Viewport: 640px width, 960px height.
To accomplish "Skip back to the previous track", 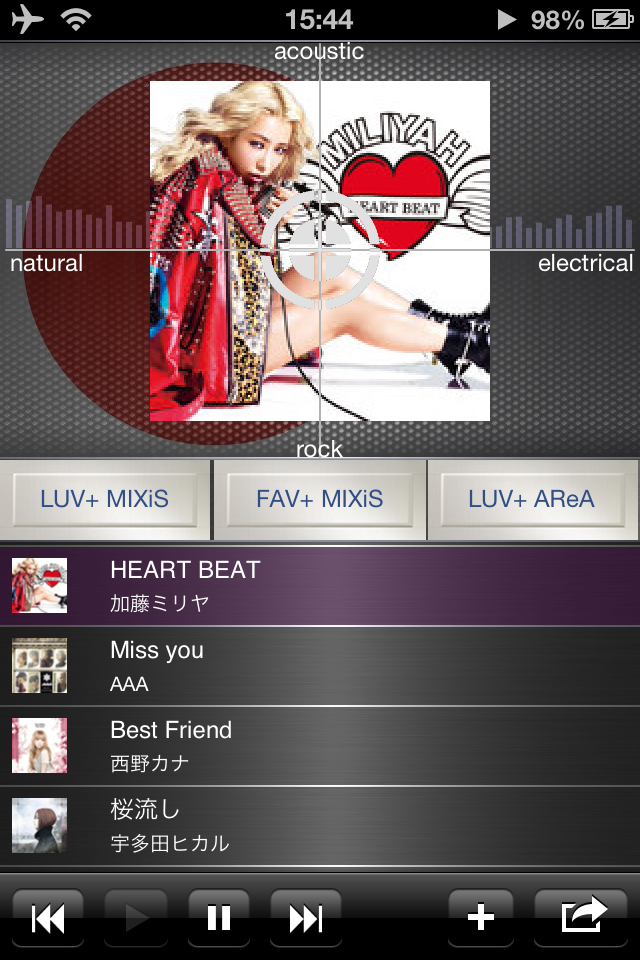I will coord(48,918).
